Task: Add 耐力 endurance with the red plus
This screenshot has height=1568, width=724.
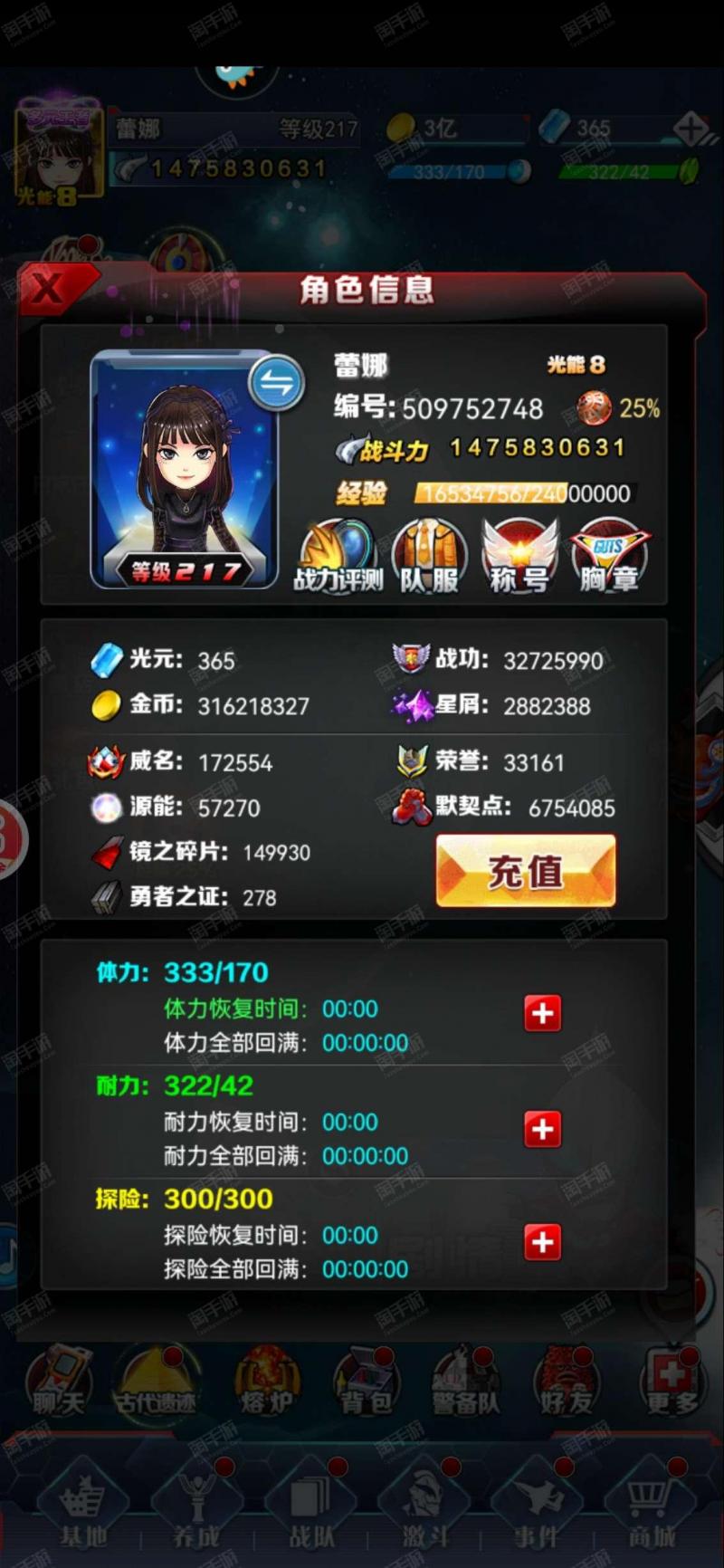Action: click(543, 1129)
